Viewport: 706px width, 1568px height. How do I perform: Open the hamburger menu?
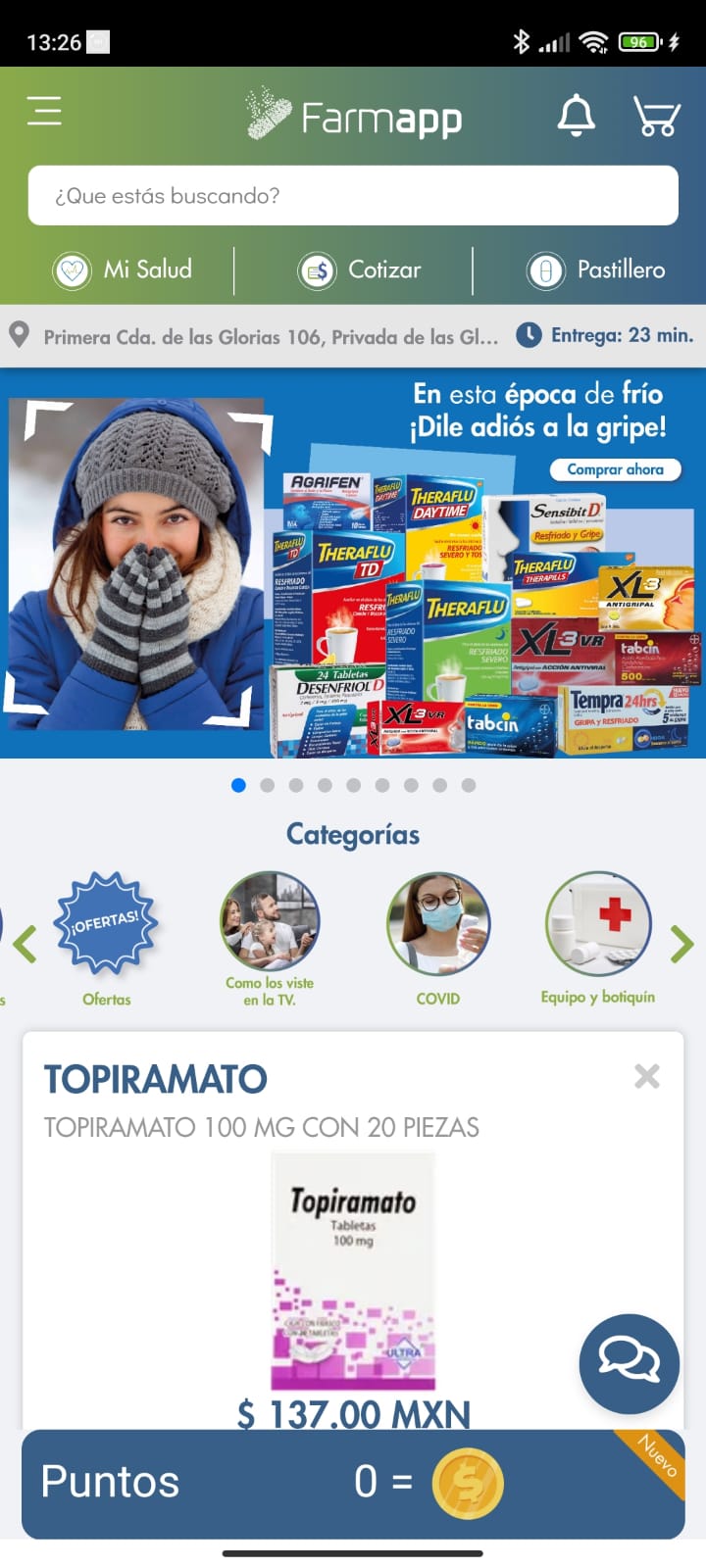click(x=44, y=111)
